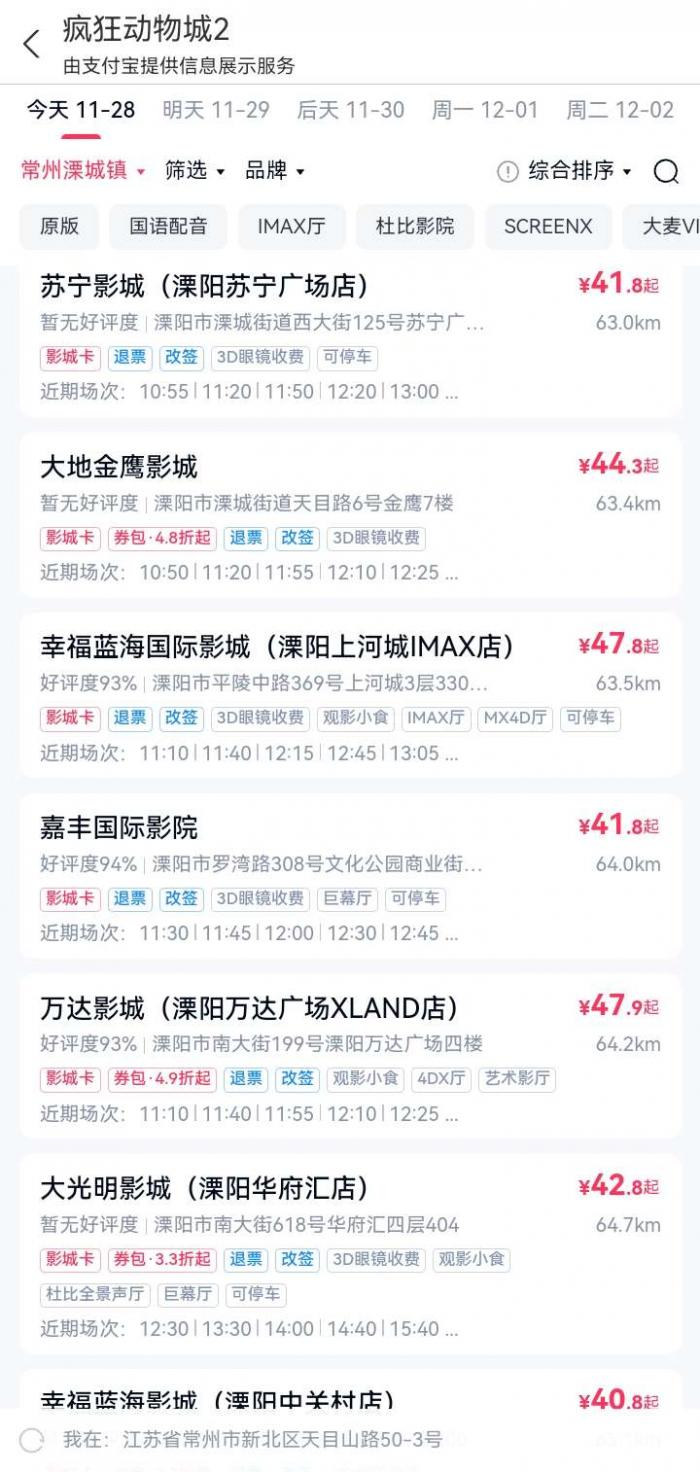700x1472 pixels.
Task: Open the cinema search icon
Action: [666, 172]
